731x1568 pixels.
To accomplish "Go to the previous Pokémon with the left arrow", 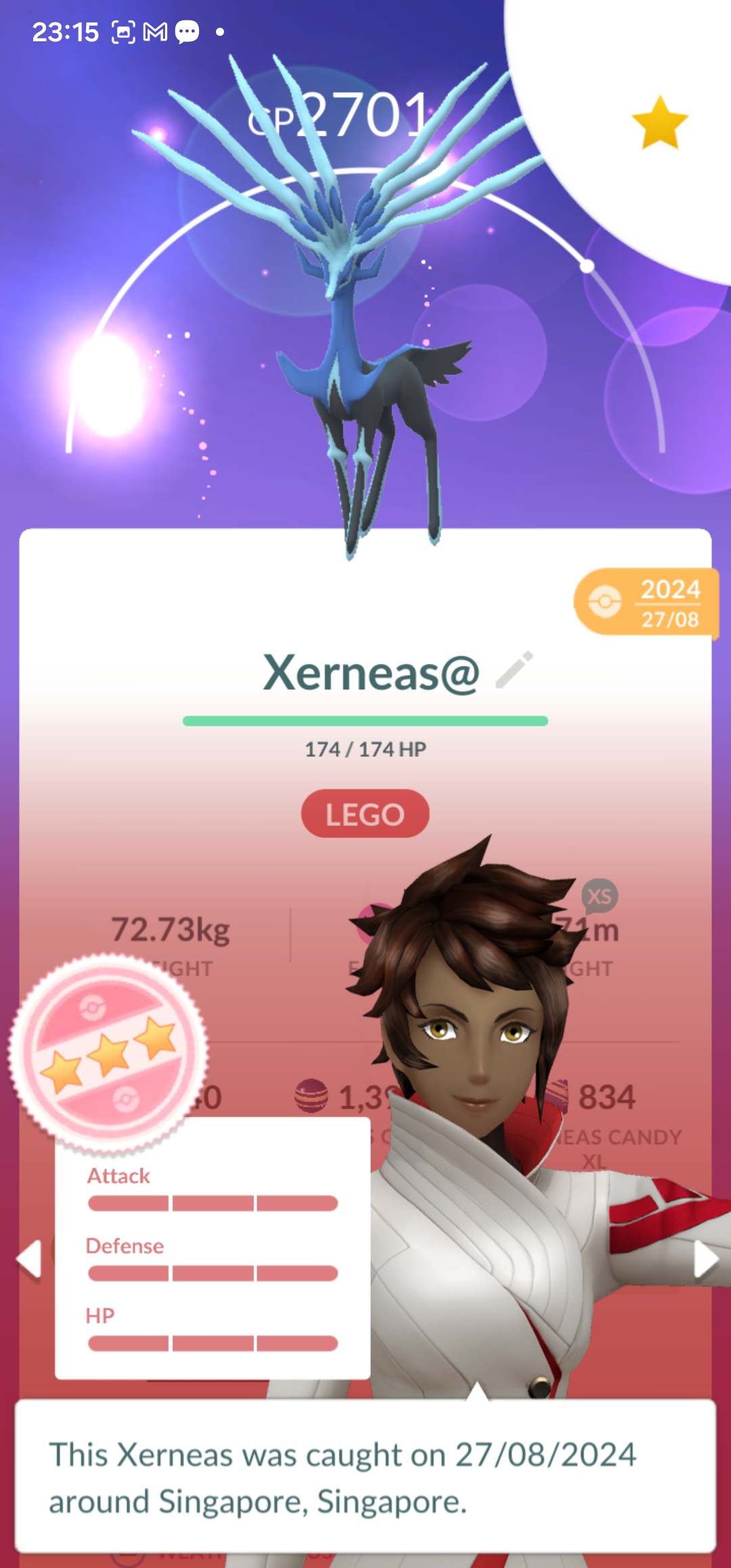I will (x=30, y=1259).
